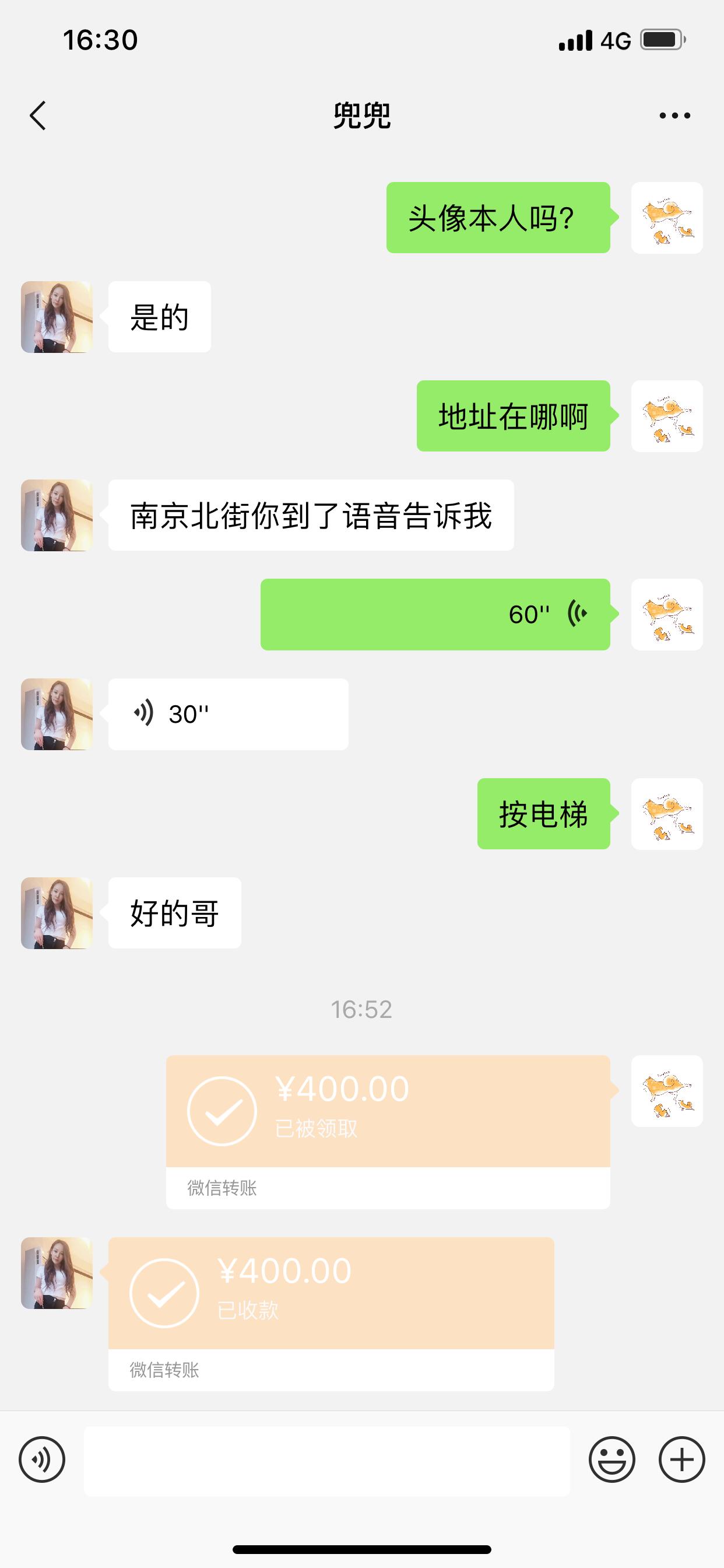Open my profile avatar beside 头像本人吗?
724x1568 pixels.
[667, 218]
